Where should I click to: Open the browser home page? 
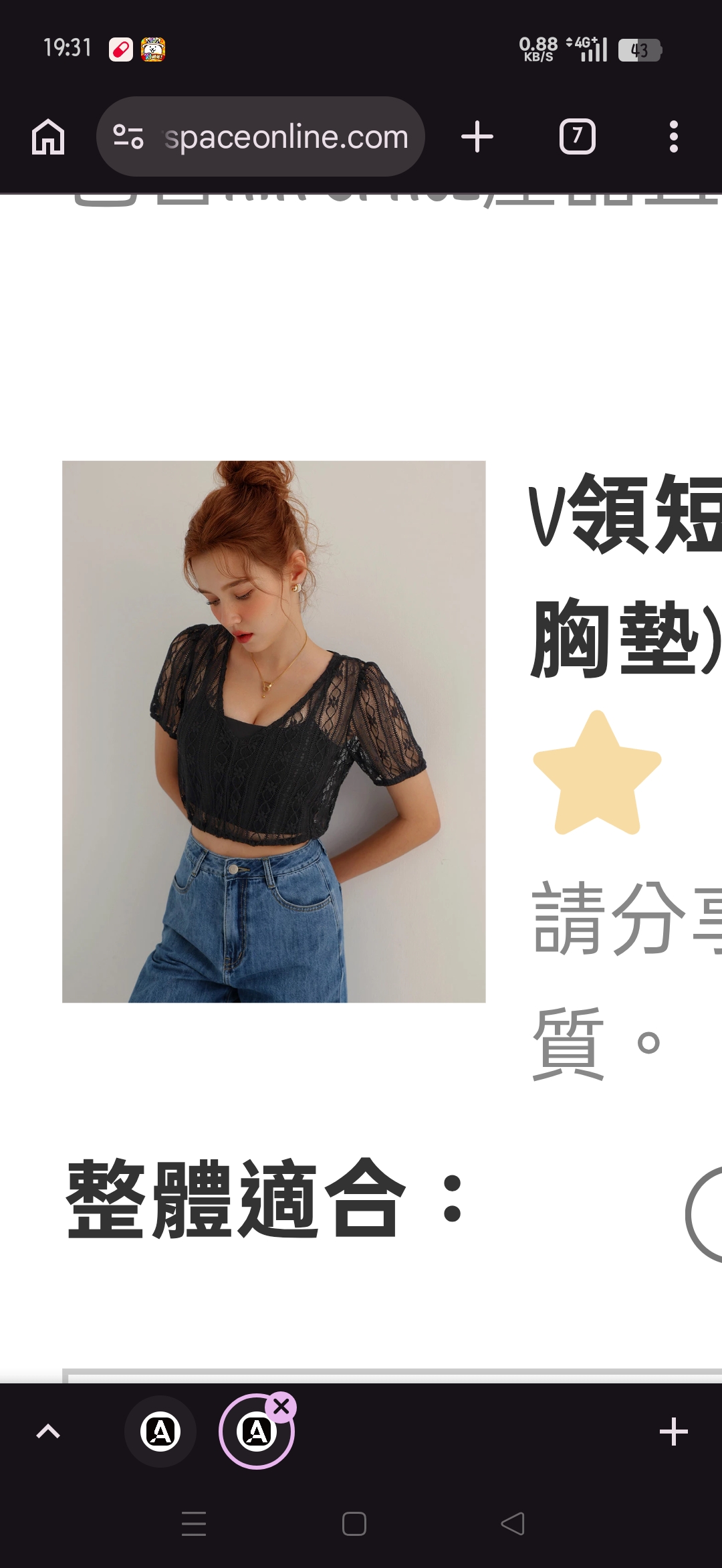click(48, 137)
